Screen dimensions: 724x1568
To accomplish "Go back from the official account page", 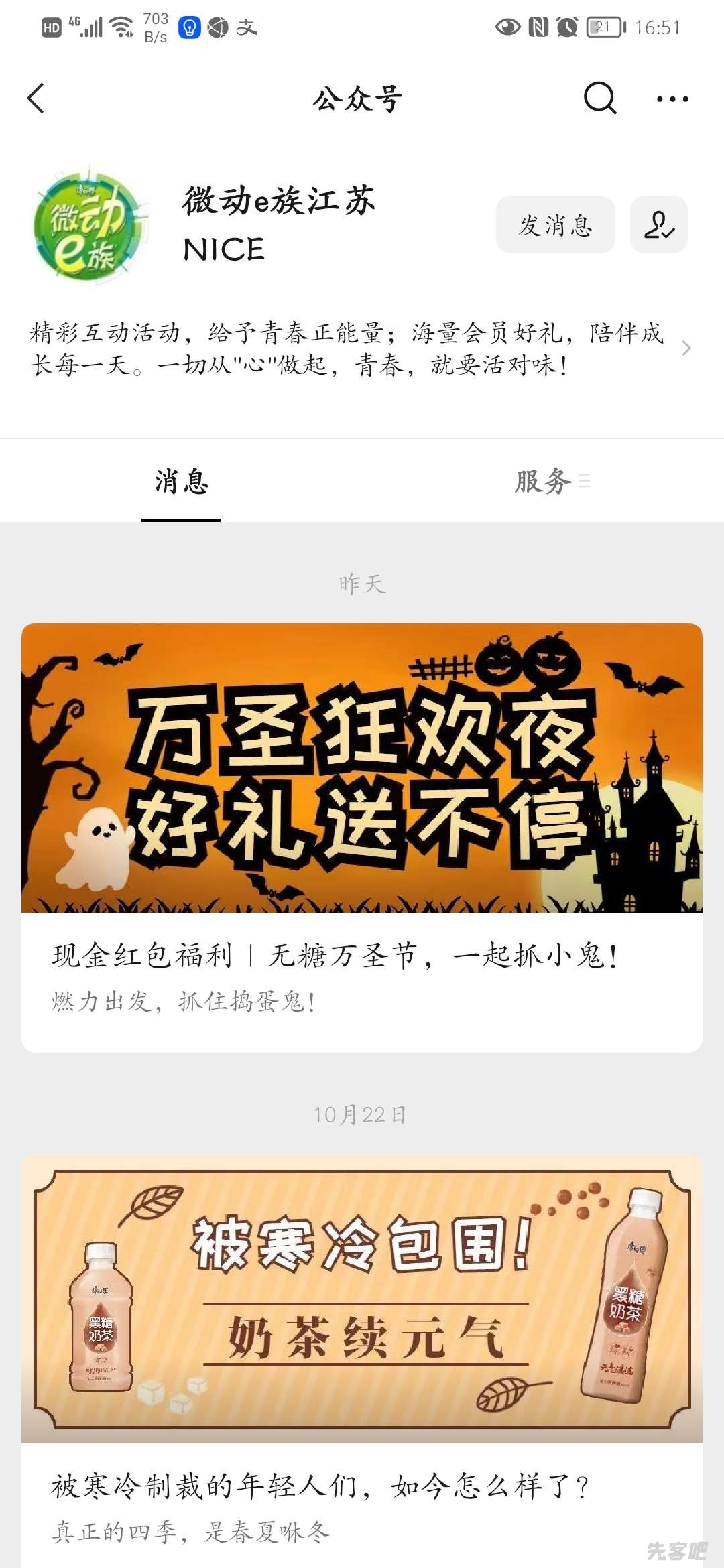I will click(36, 99).
